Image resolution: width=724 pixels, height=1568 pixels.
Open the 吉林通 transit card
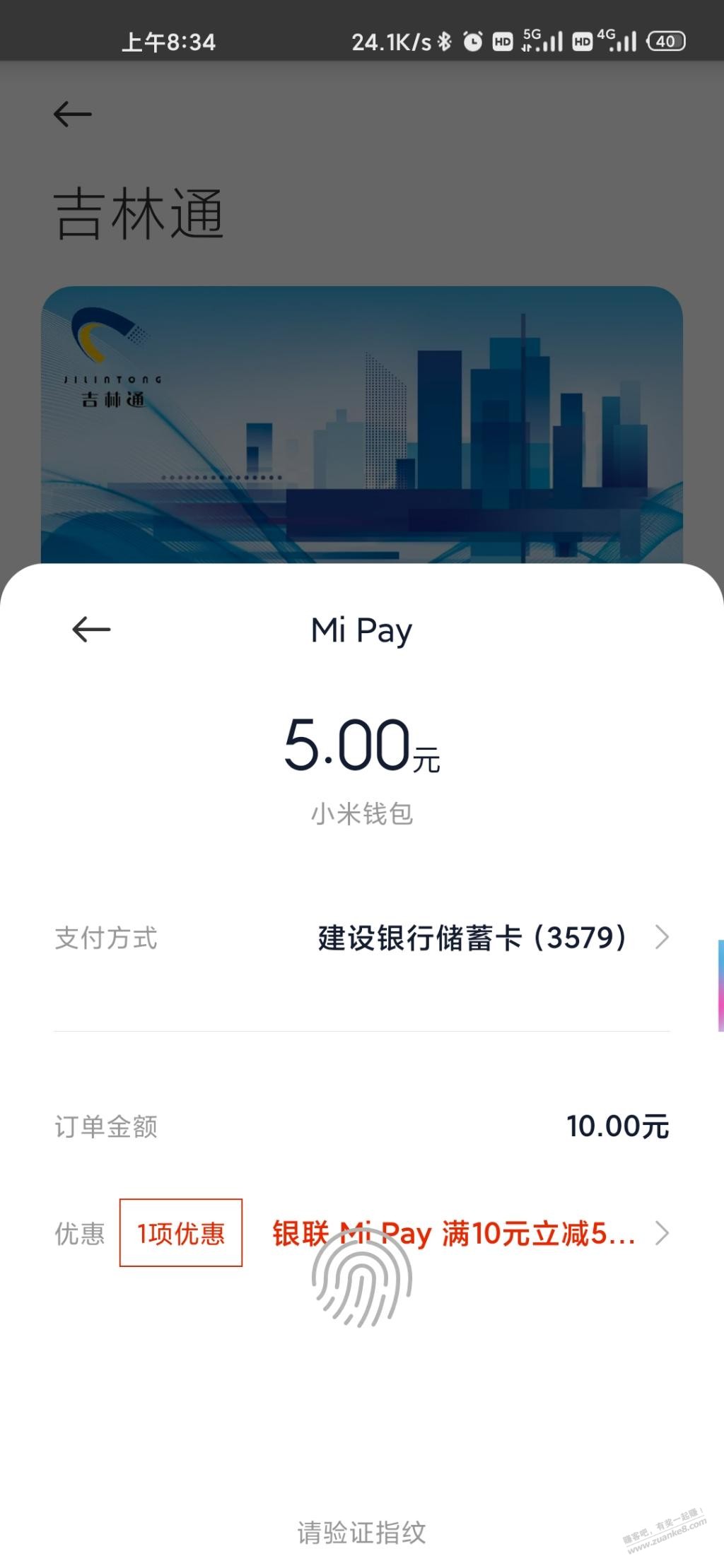361,424
